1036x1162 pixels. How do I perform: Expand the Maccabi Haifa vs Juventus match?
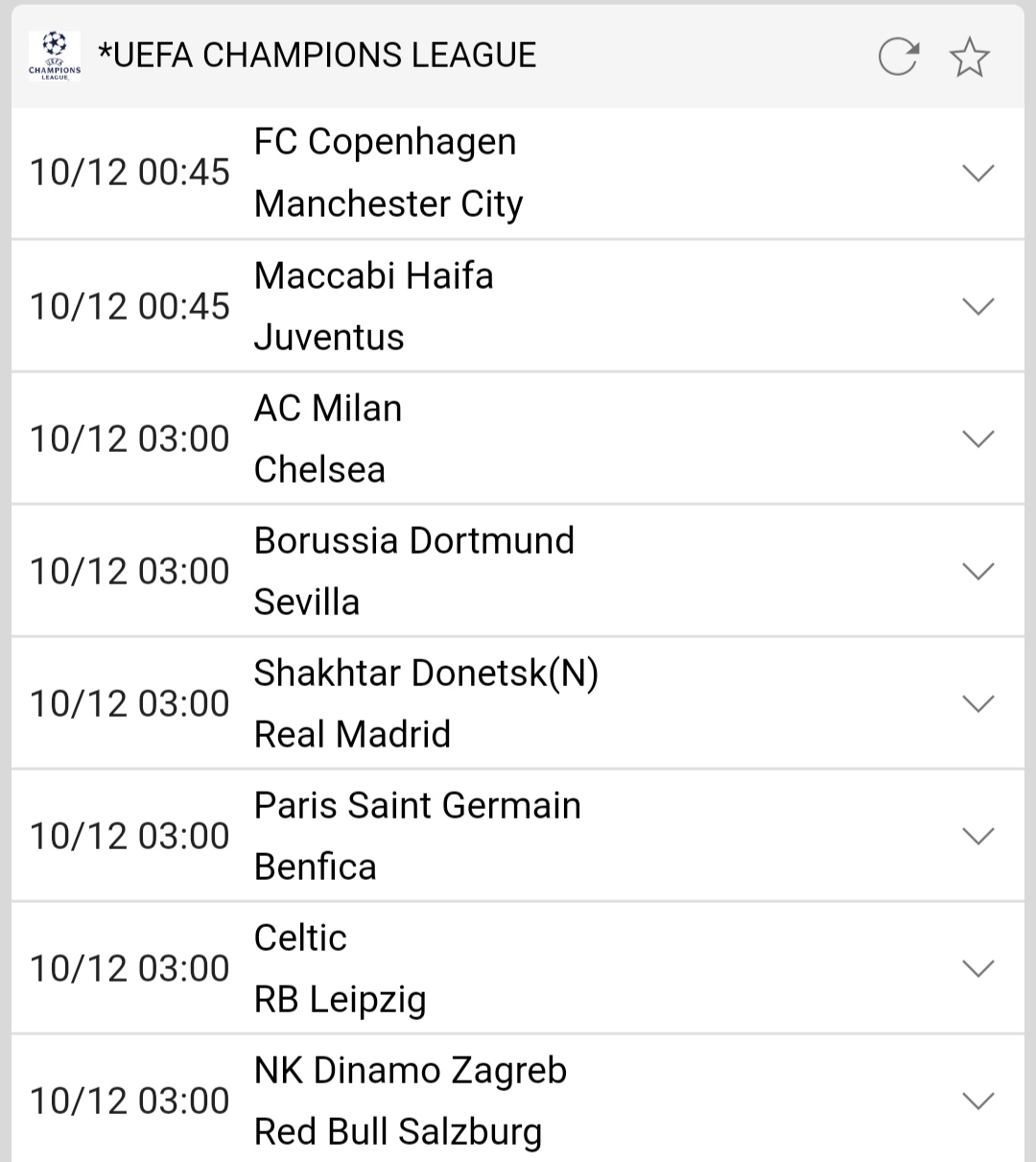click(x=977, y=306)
